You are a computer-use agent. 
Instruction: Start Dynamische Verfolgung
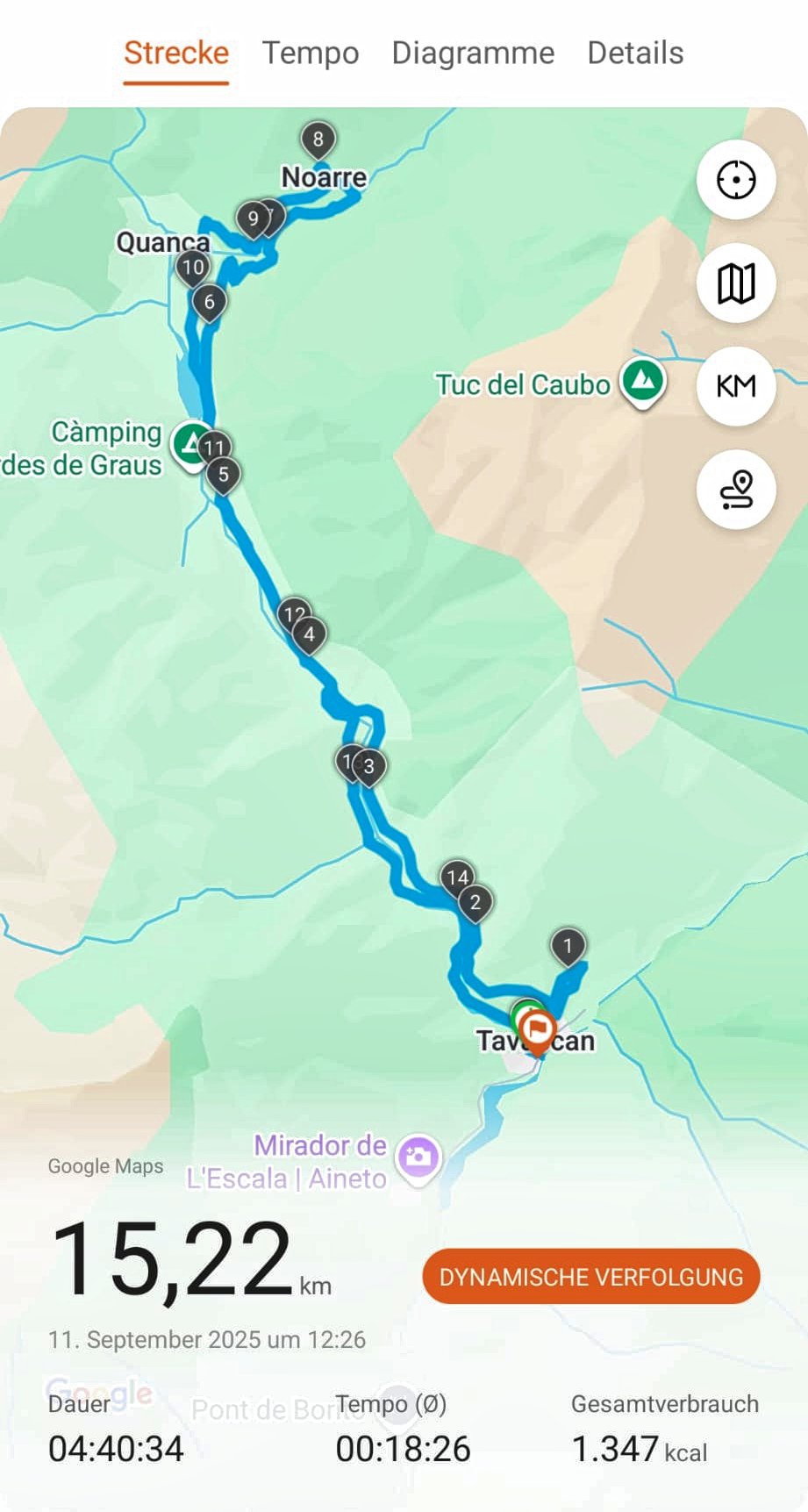pyautogui.click(x=590, y=1277)
